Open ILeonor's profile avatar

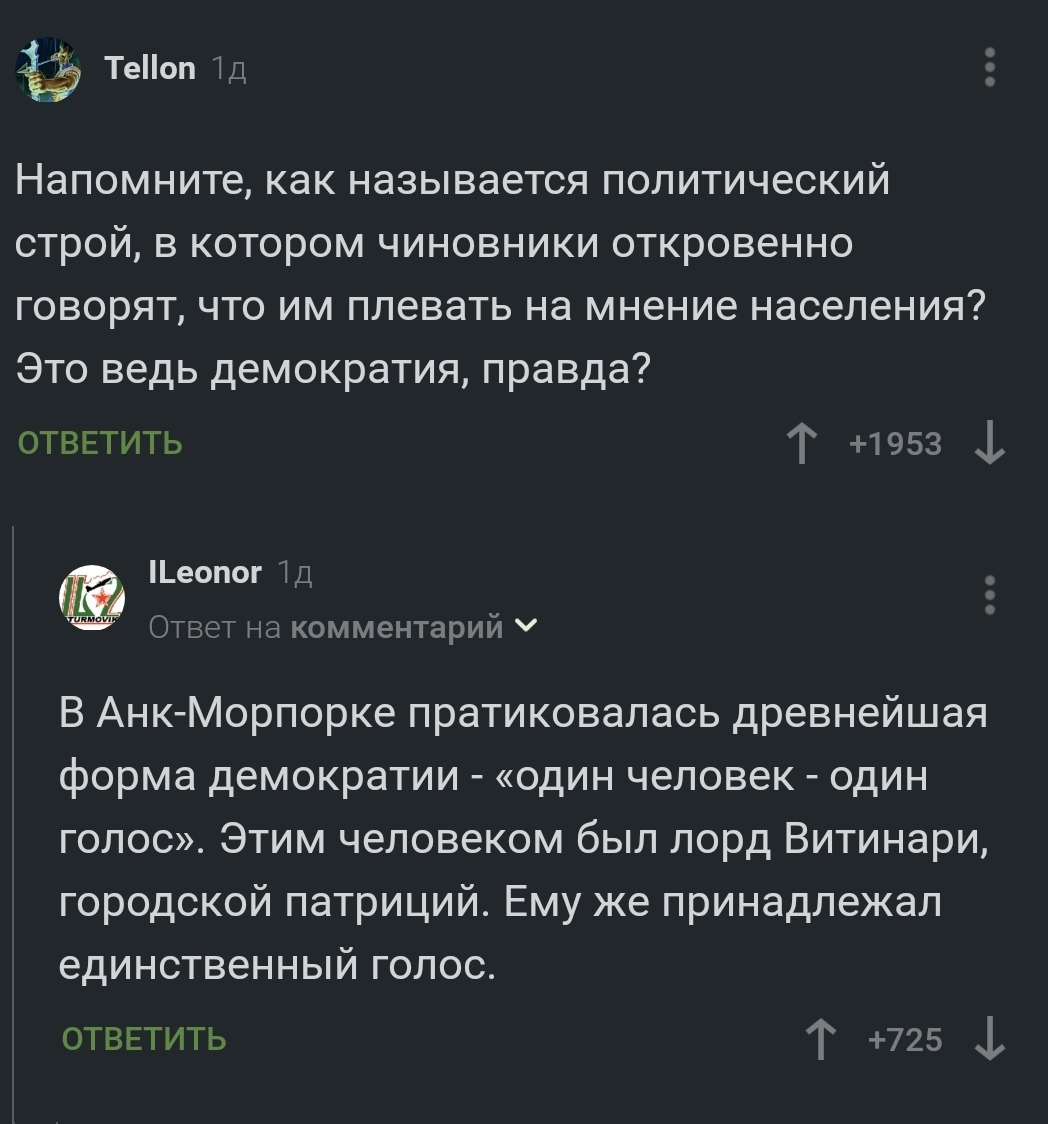point(92,597)
